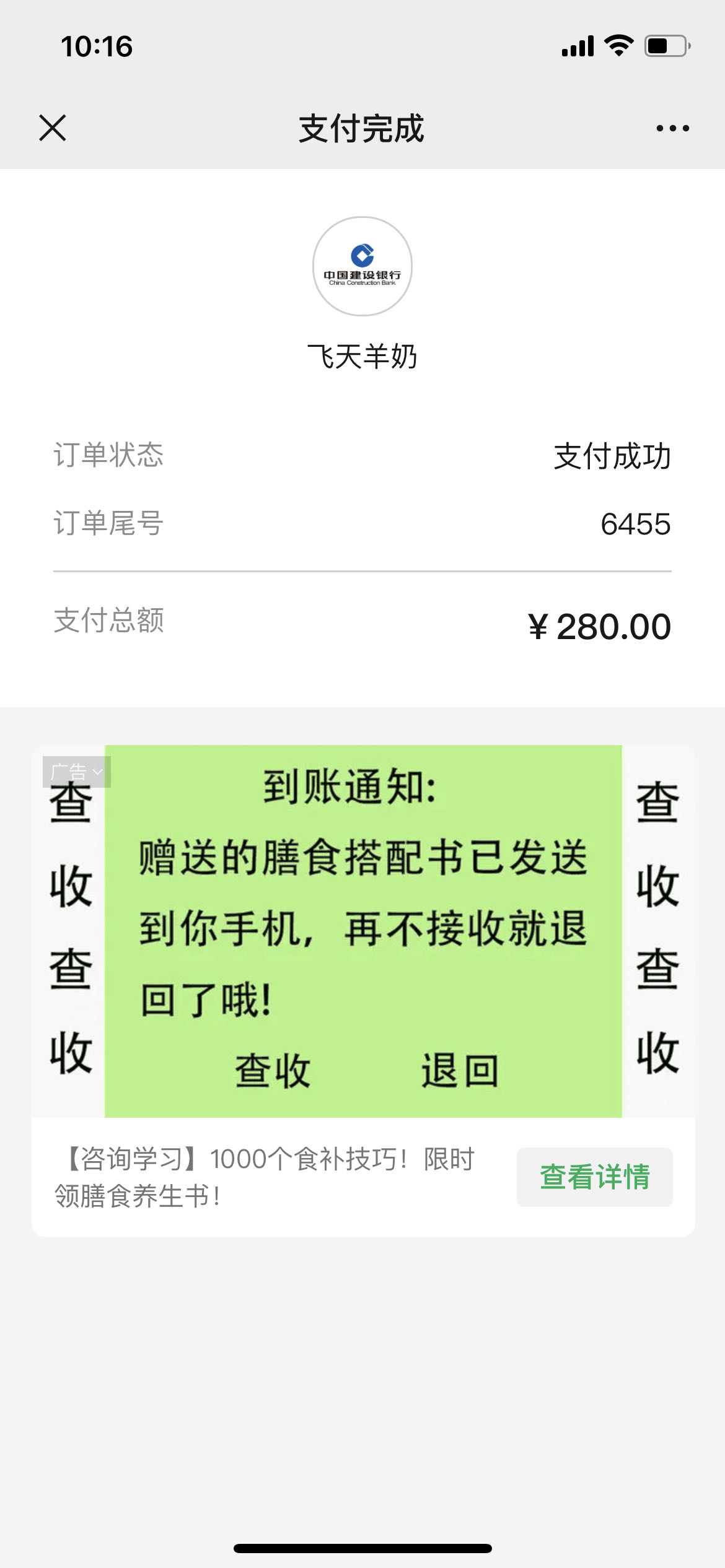This screenshot has height=1568, width=725.
Task: Open the three-dot more options menu
Action: click(x=672, y=128)
